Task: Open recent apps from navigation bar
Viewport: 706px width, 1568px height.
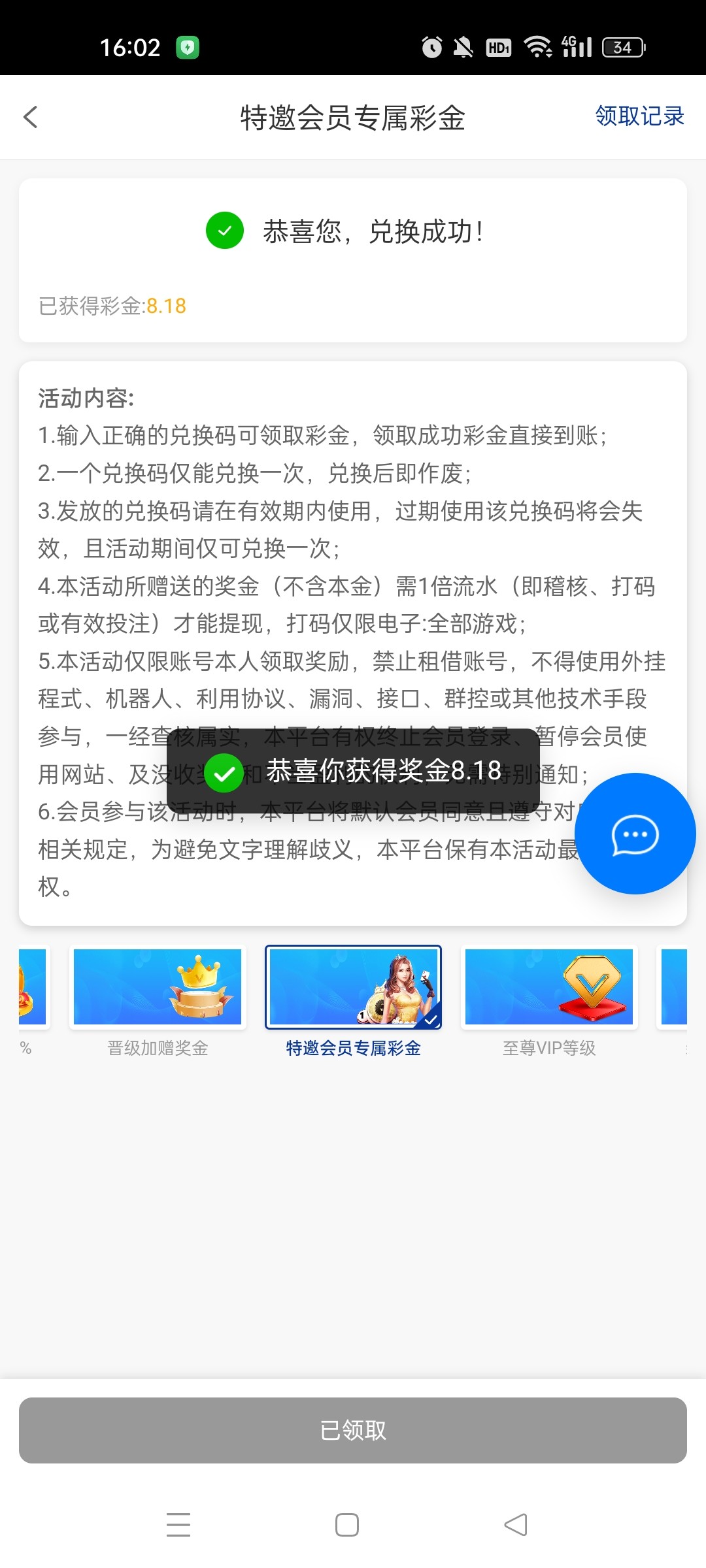Action: point(178,1525)
